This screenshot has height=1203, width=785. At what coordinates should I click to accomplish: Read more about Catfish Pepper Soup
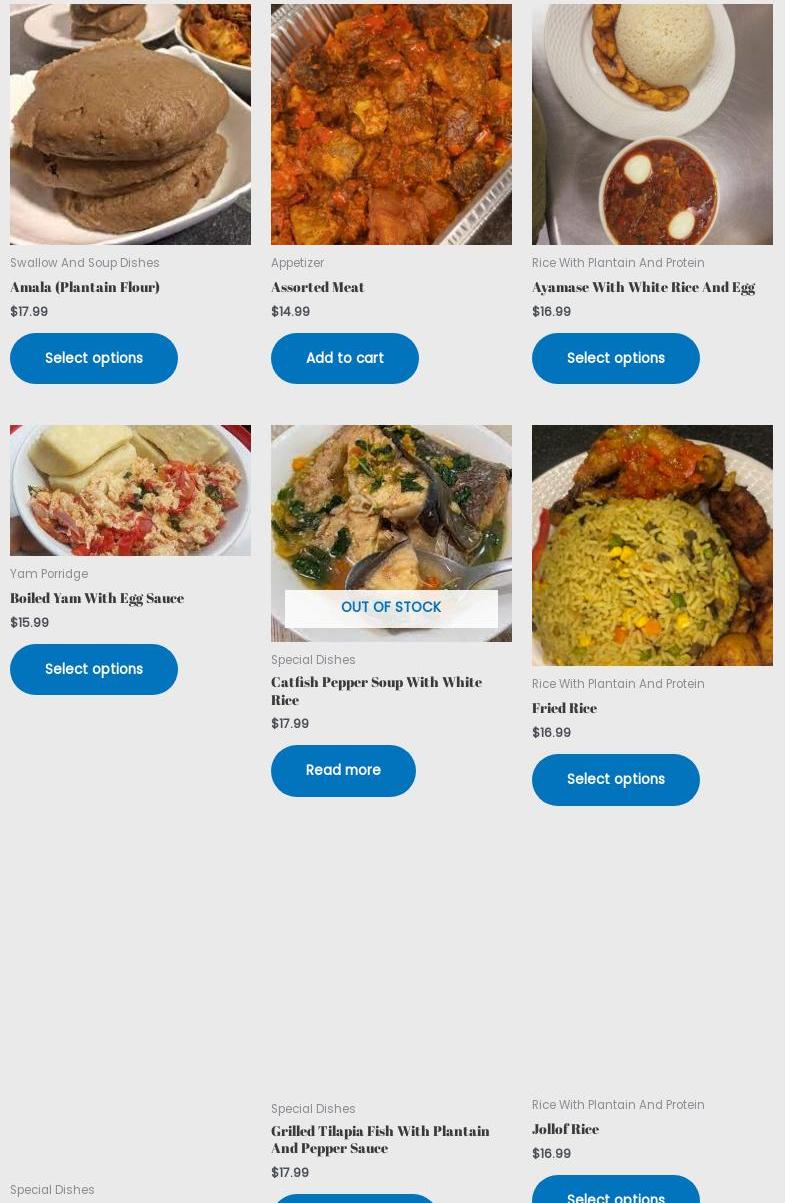pyautogui.click(x=343, y=770)
